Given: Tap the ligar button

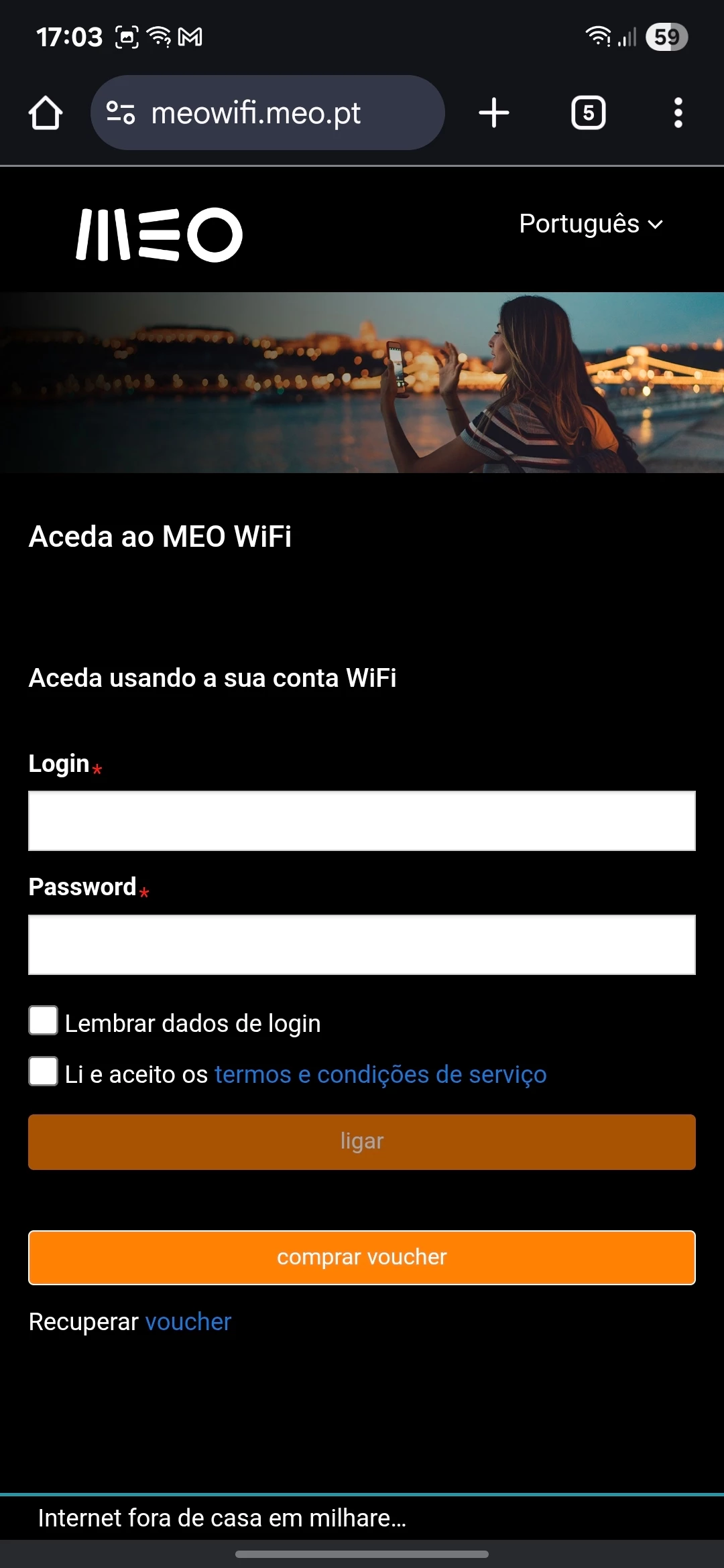Looking at the screenshot, I should 362,1142.
